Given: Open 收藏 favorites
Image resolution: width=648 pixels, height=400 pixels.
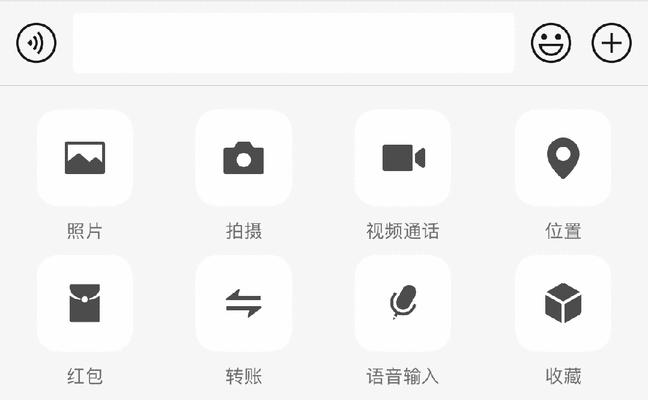Looking at the screenshot, I should click(563, 303).
